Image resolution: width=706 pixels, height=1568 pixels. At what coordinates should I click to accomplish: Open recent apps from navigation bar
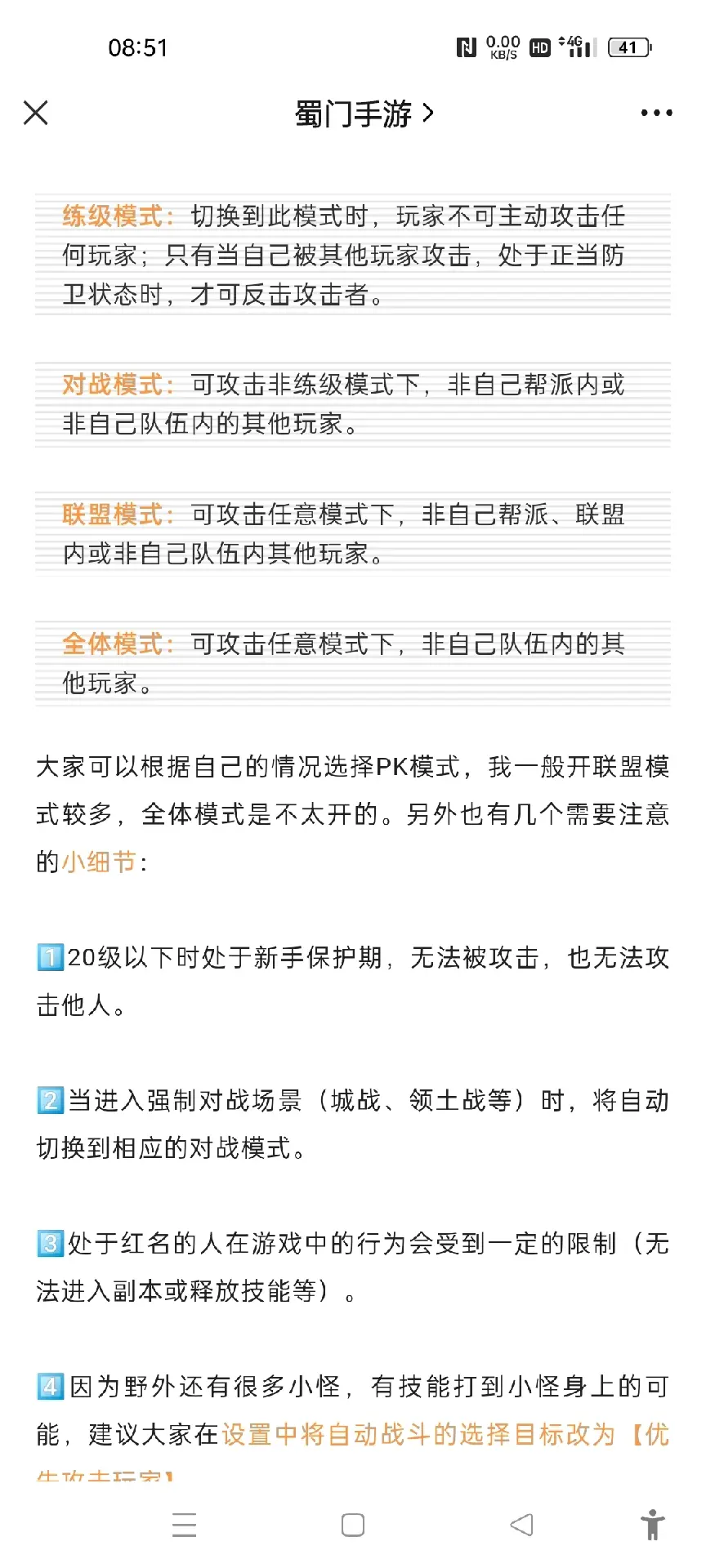[185, 1525]
